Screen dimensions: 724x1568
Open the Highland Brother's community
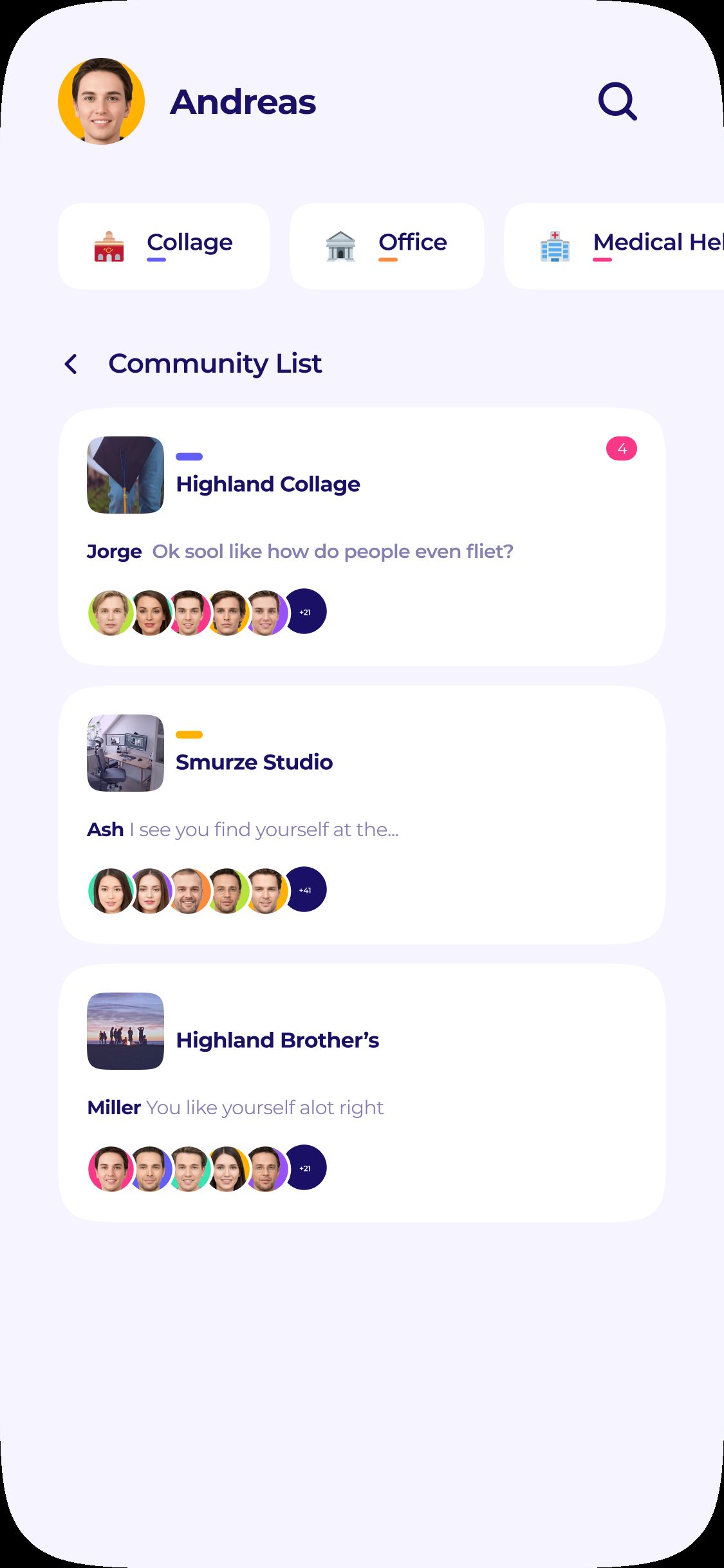pyautogui.click(x=277, y=1040)
